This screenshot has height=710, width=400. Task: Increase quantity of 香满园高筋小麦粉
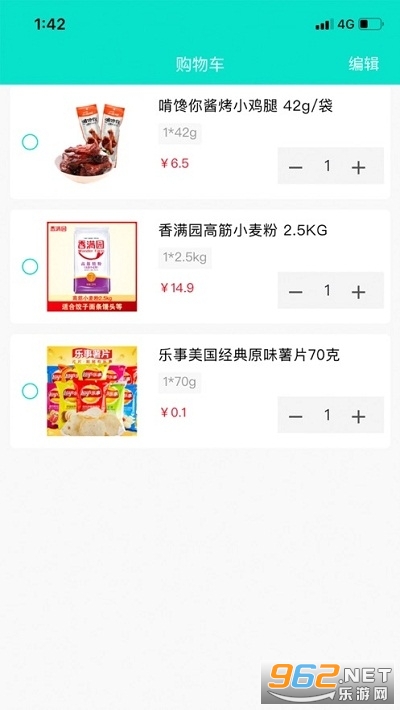pos(358,292)
